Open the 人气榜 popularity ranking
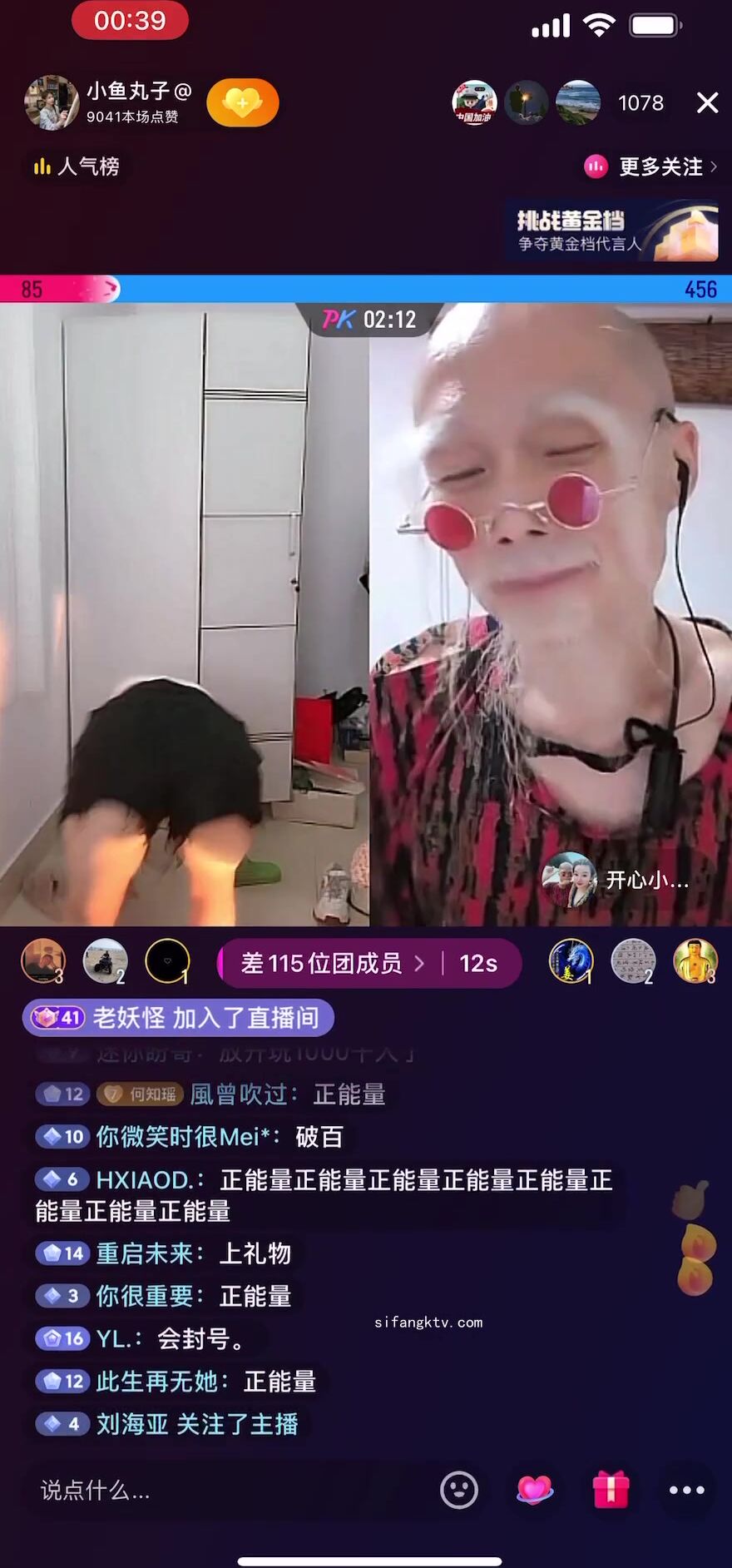The image size is (732, 1568). pos(77,166)
